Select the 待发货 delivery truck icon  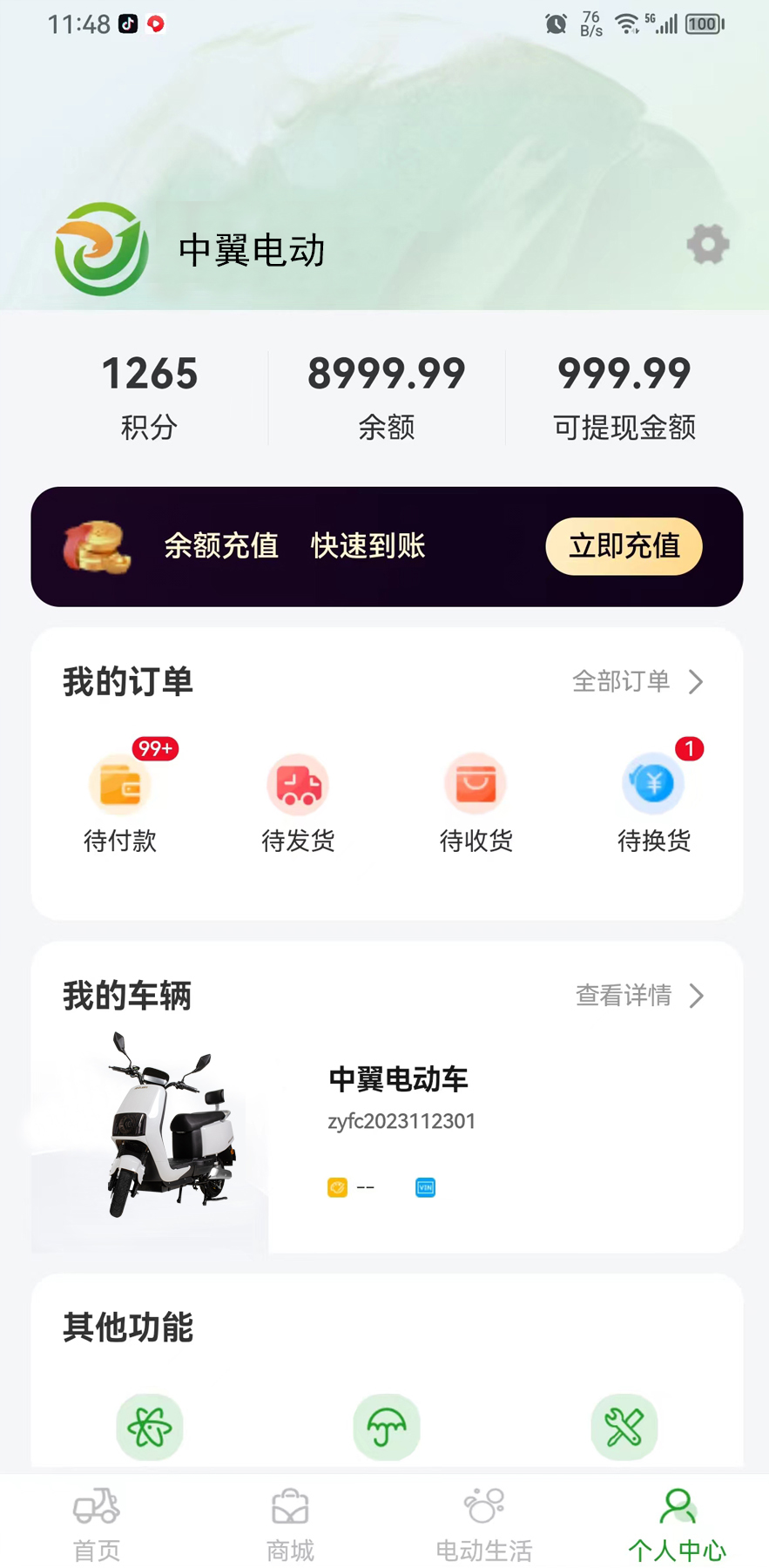point(298,783)
